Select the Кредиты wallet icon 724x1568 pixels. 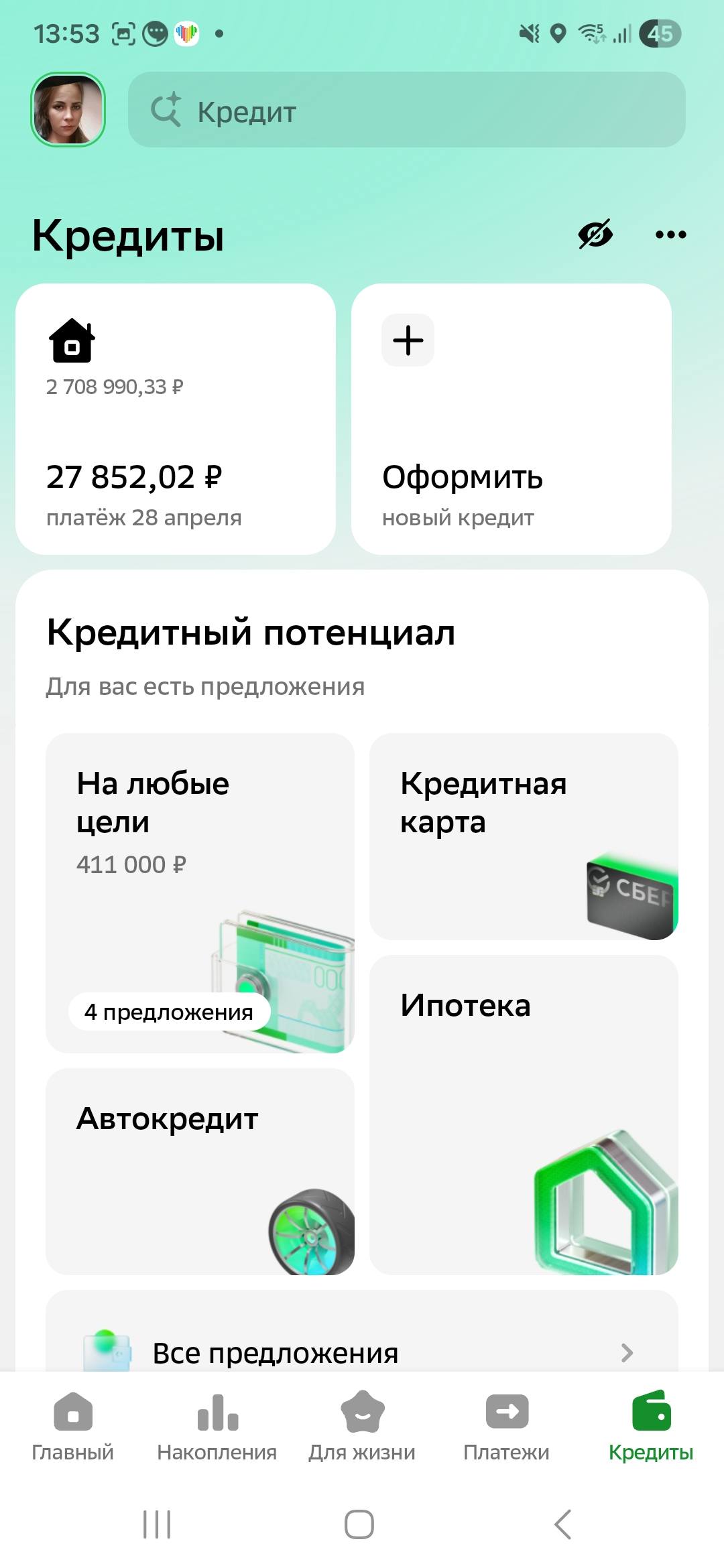652,1414
